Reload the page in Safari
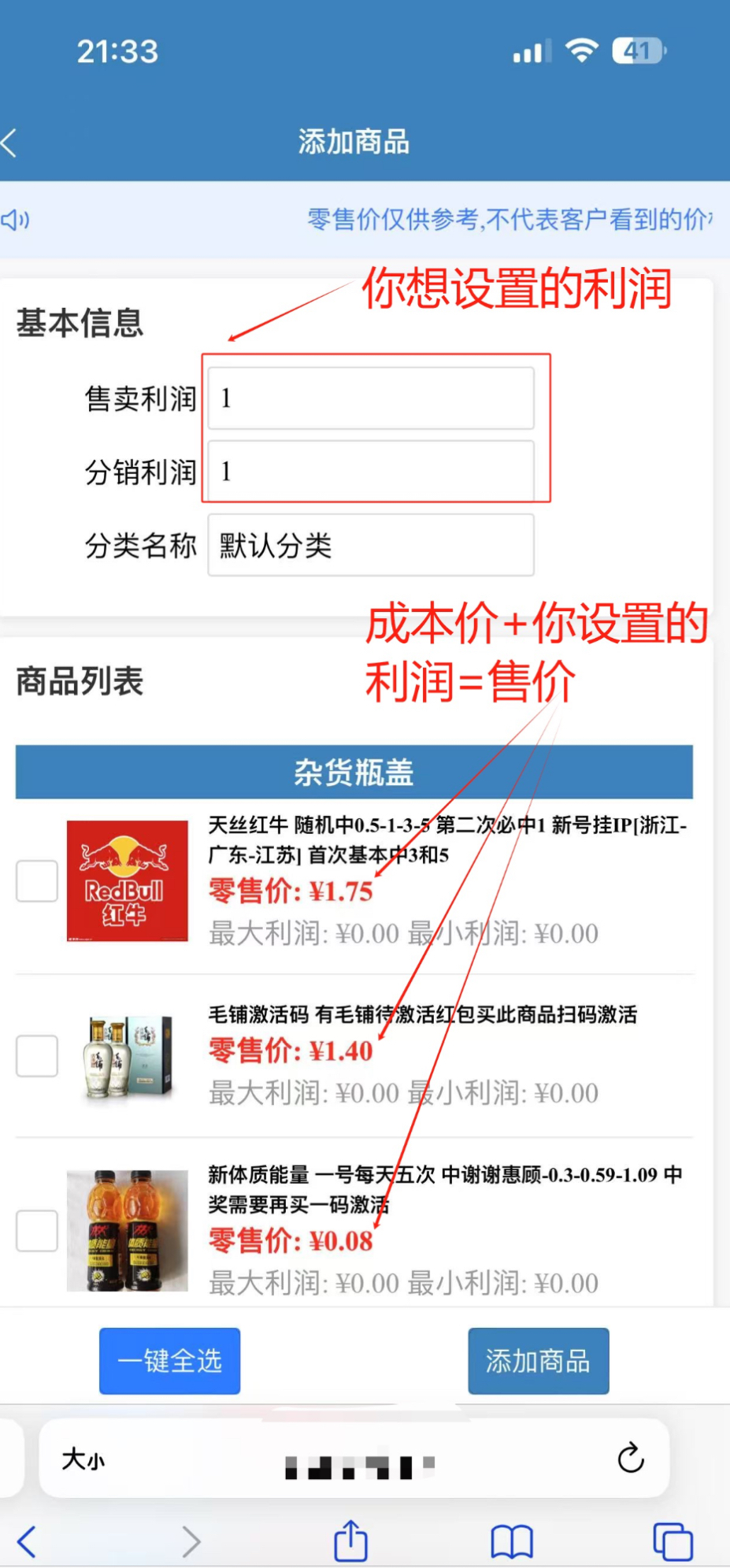730x1568 pixels. click(x=630, y=1459)
